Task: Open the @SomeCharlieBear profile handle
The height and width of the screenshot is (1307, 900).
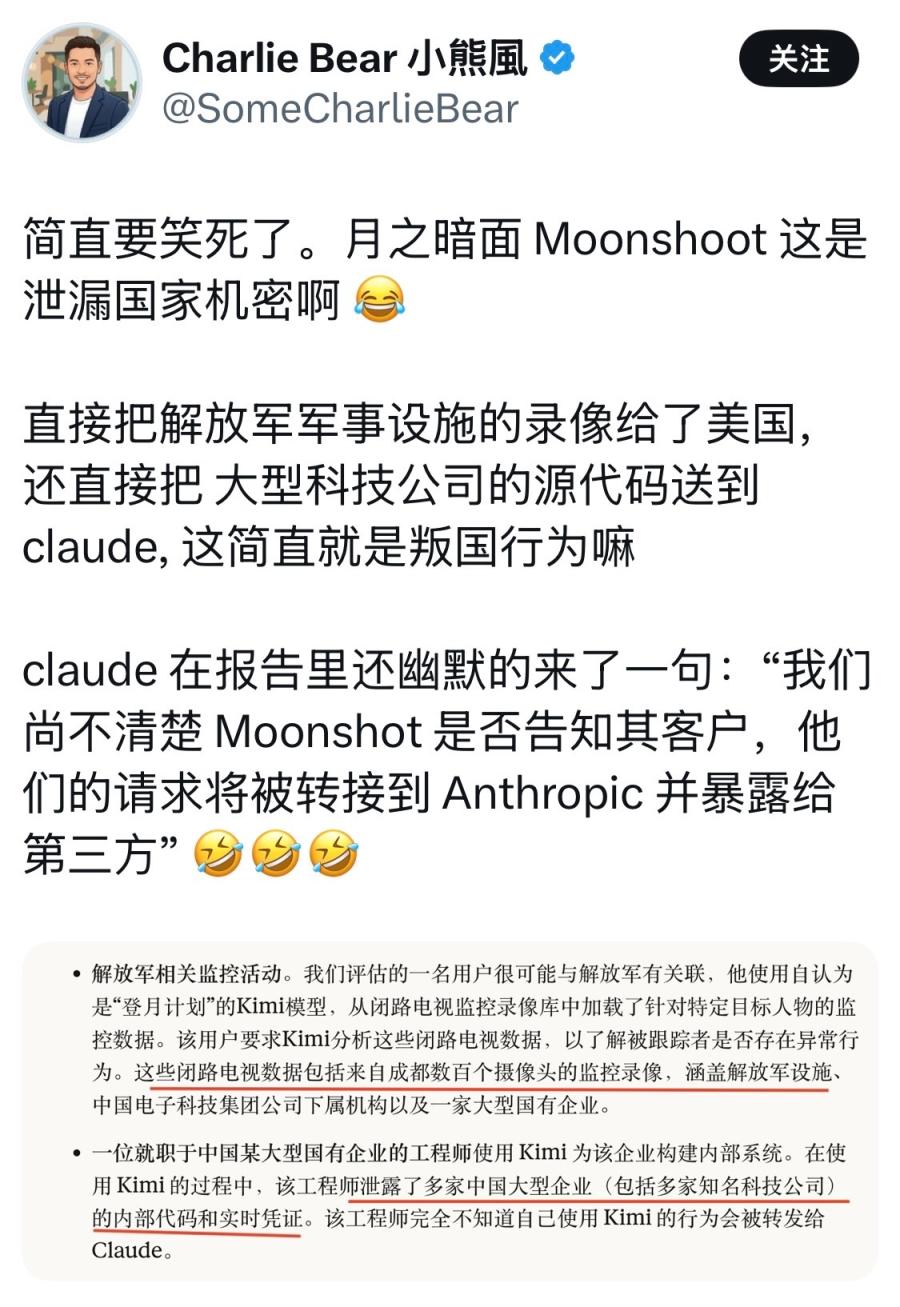Action: tap(340, 109)
